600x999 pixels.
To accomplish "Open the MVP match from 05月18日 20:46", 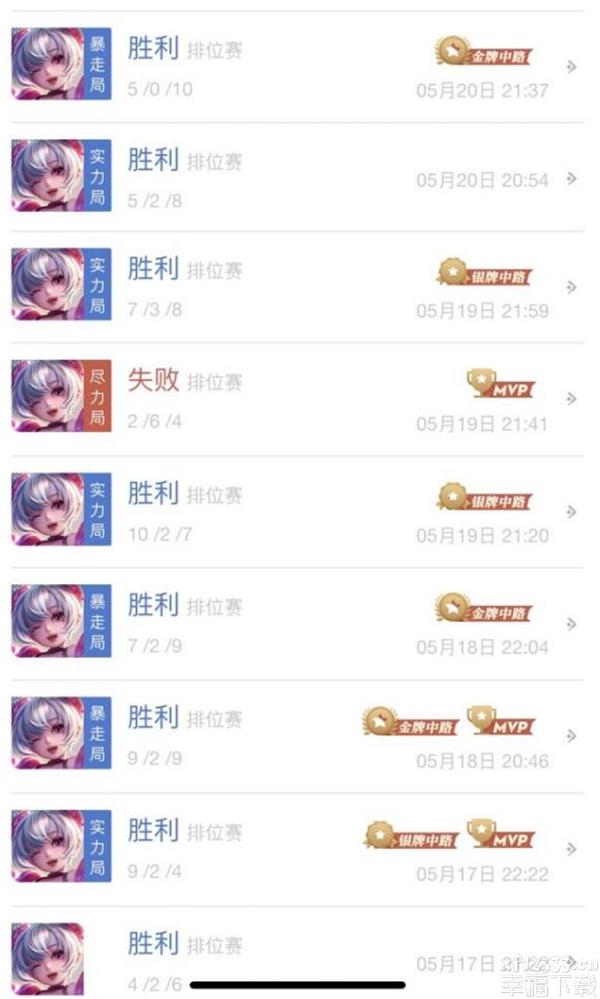I will click(x=300, y=736).
